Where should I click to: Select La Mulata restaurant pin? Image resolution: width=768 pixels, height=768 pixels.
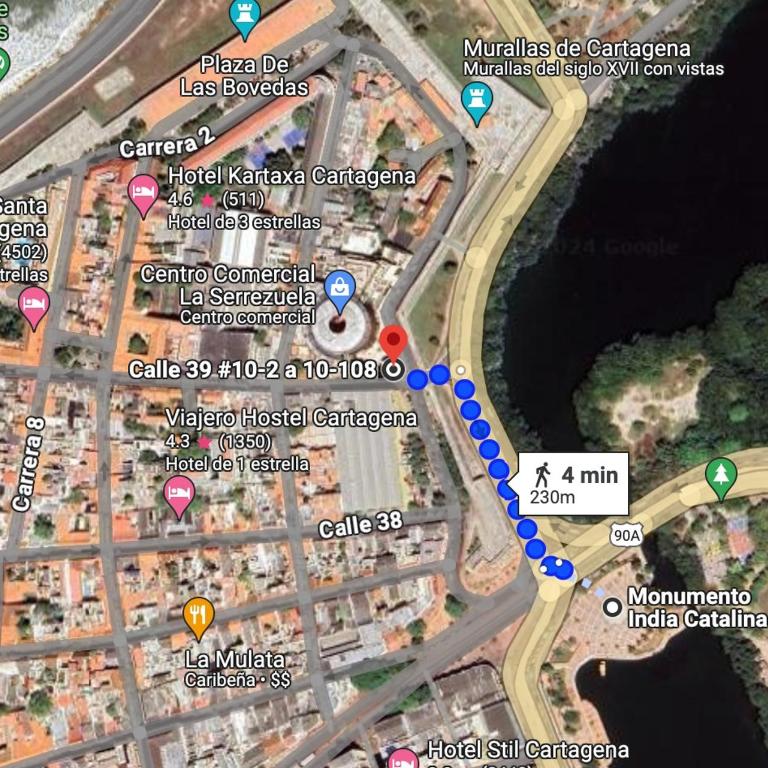[199, 617]
